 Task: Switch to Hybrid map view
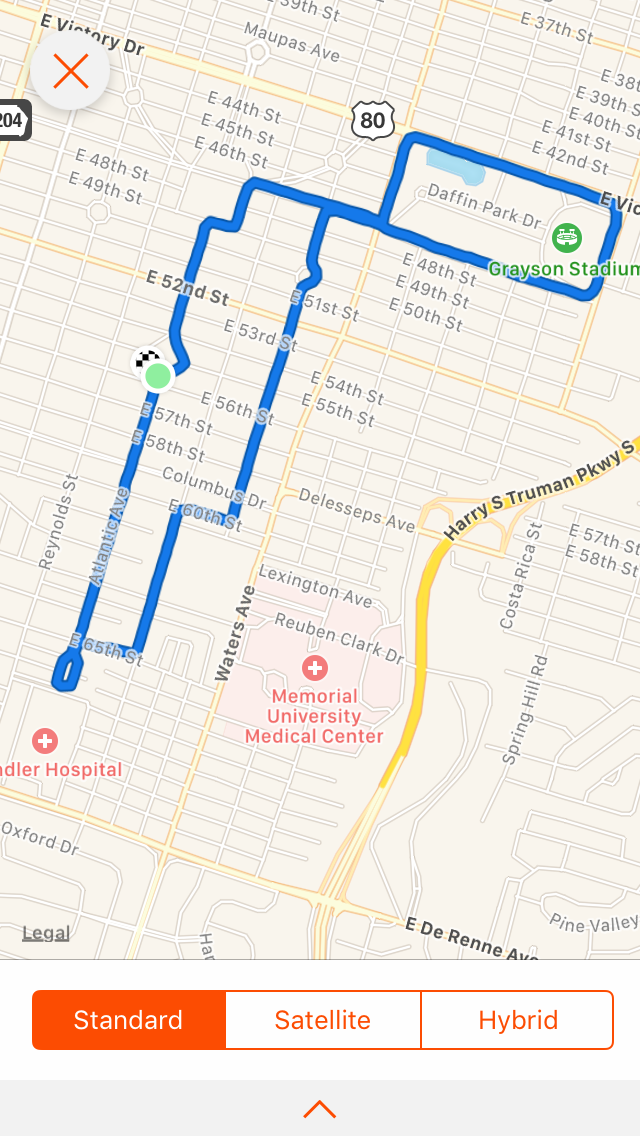coord(518,1020)
